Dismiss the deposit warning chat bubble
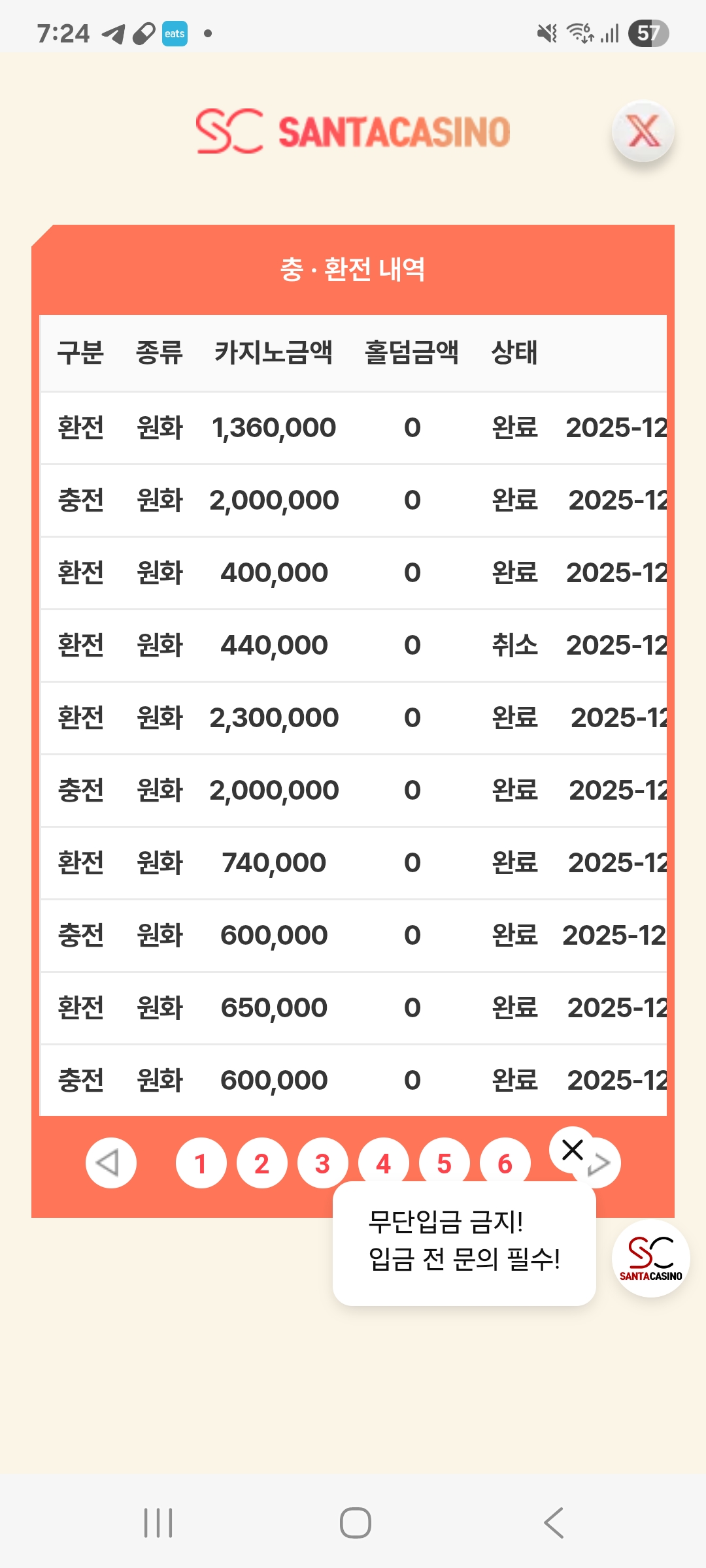Viewport: 706px width, 1568px height. pyautogui.click(x=573, y=1150)
